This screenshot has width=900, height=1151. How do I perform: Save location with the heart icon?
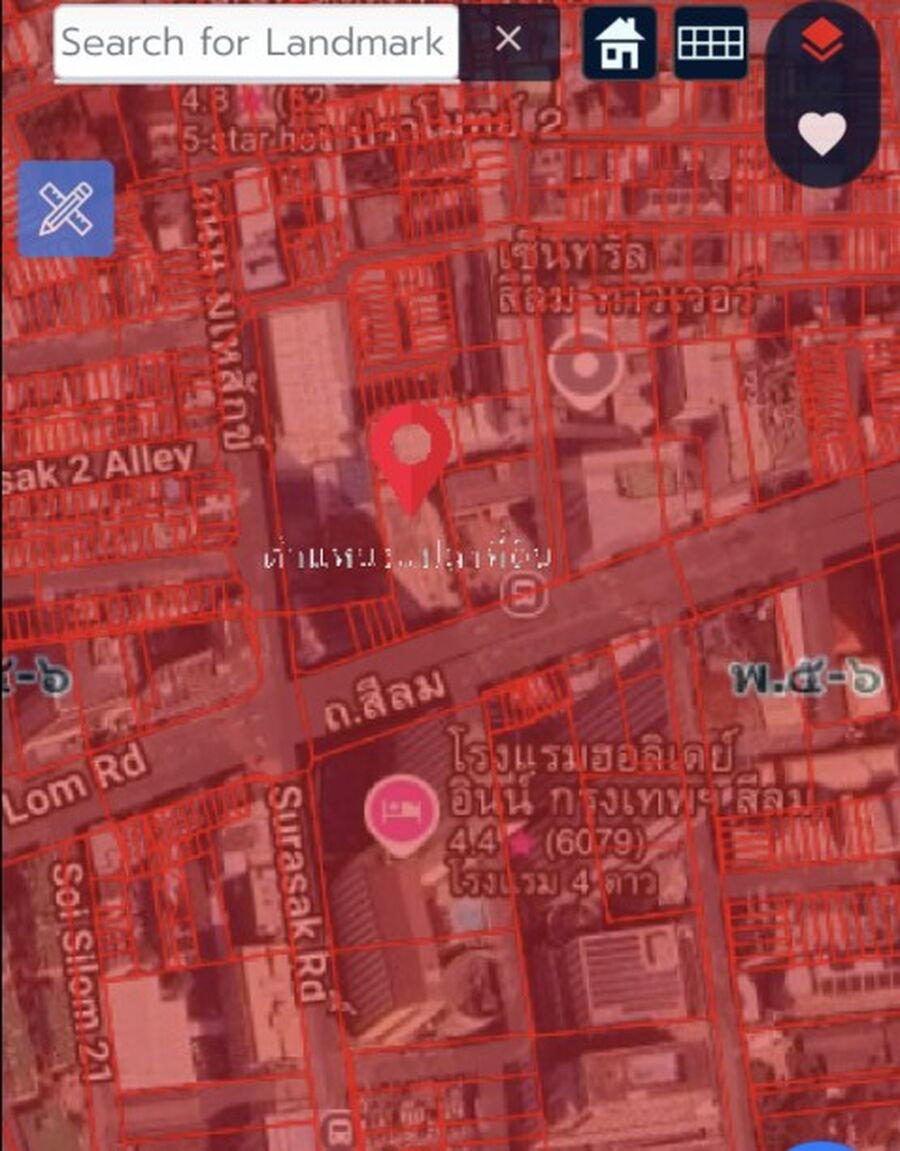(822, 133)
